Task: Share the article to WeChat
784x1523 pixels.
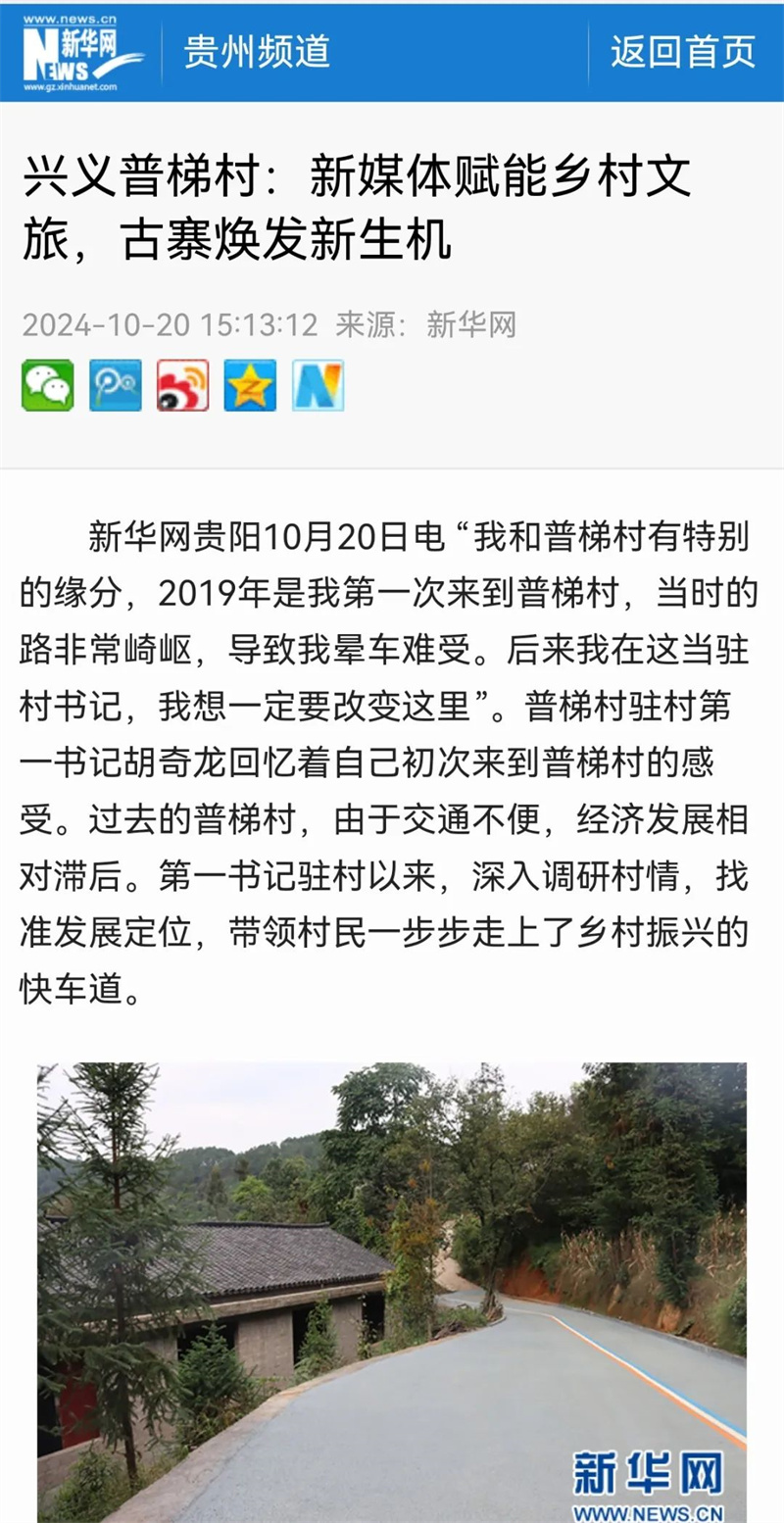Action: [48, 385]
